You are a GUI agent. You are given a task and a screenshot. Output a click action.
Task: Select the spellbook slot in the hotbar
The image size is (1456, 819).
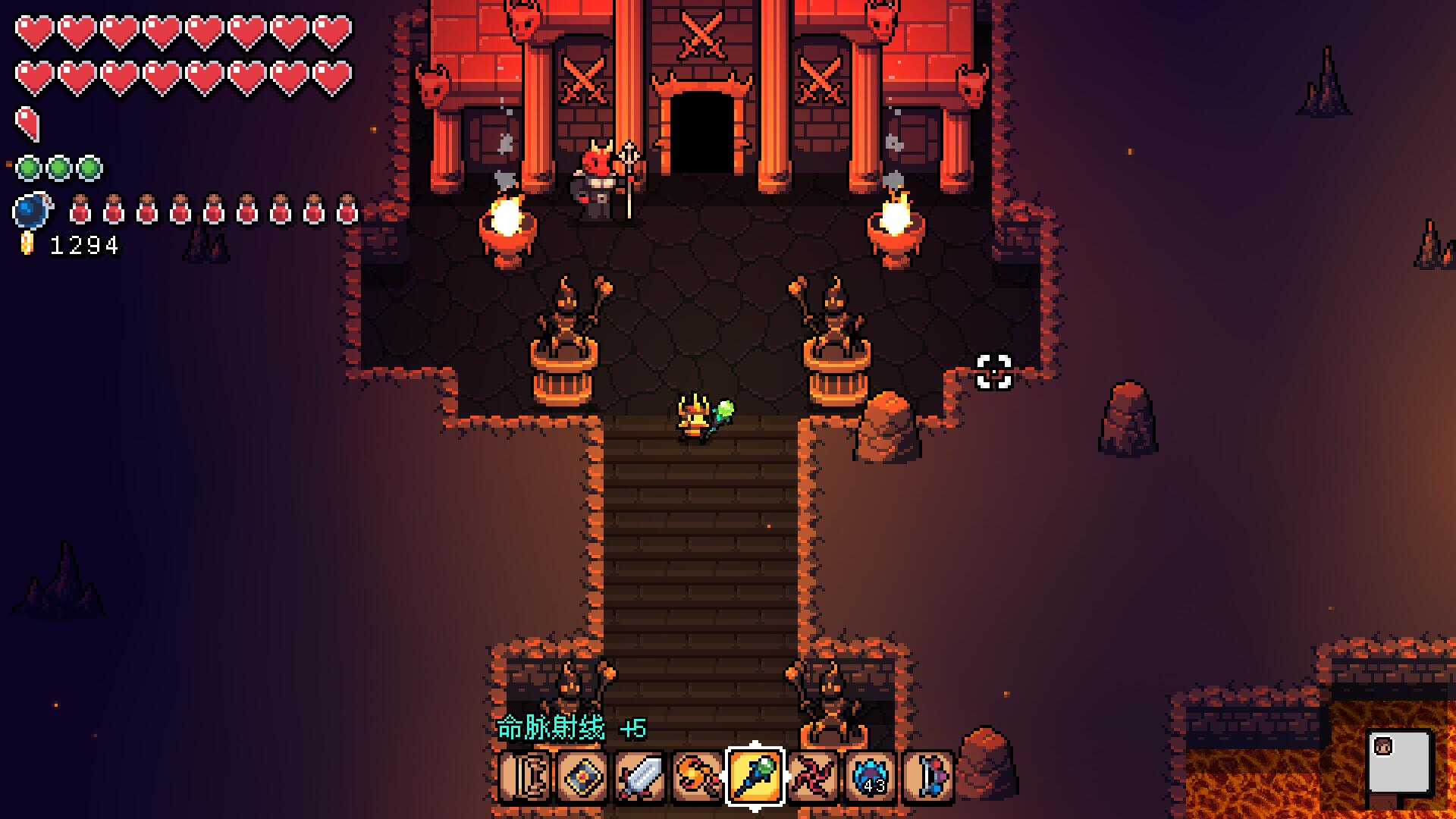[583, 777]
